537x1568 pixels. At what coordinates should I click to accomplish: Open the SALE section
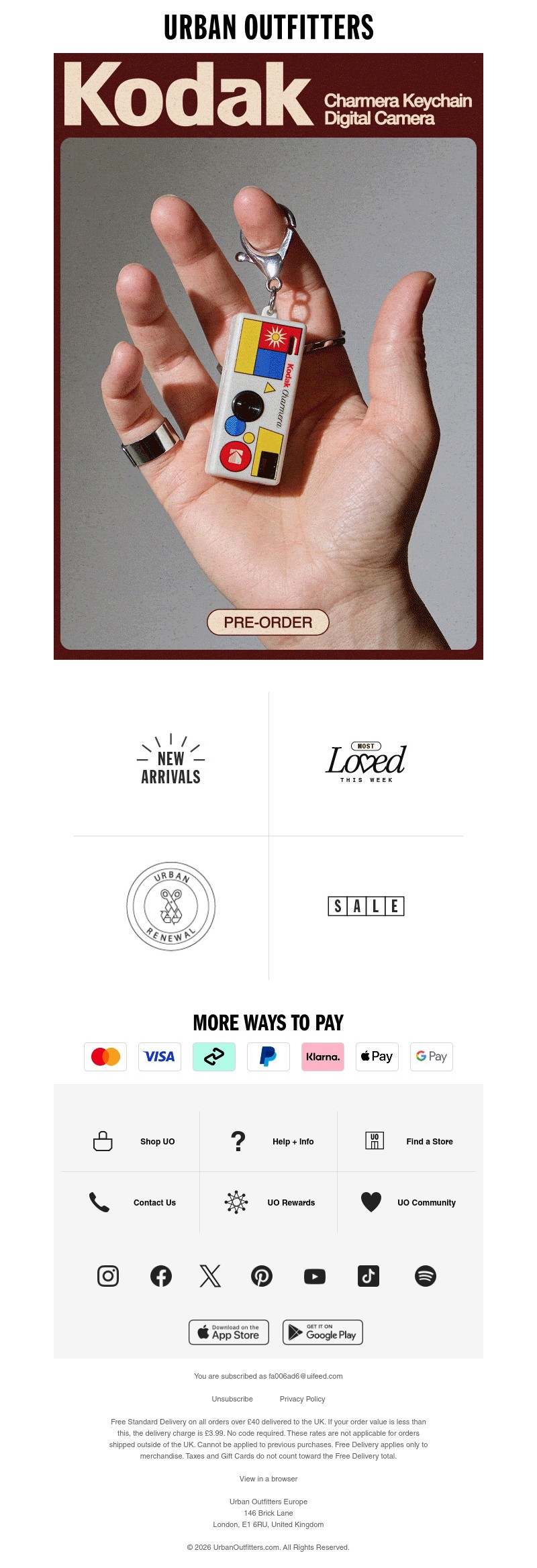click(x=366, y=906)
